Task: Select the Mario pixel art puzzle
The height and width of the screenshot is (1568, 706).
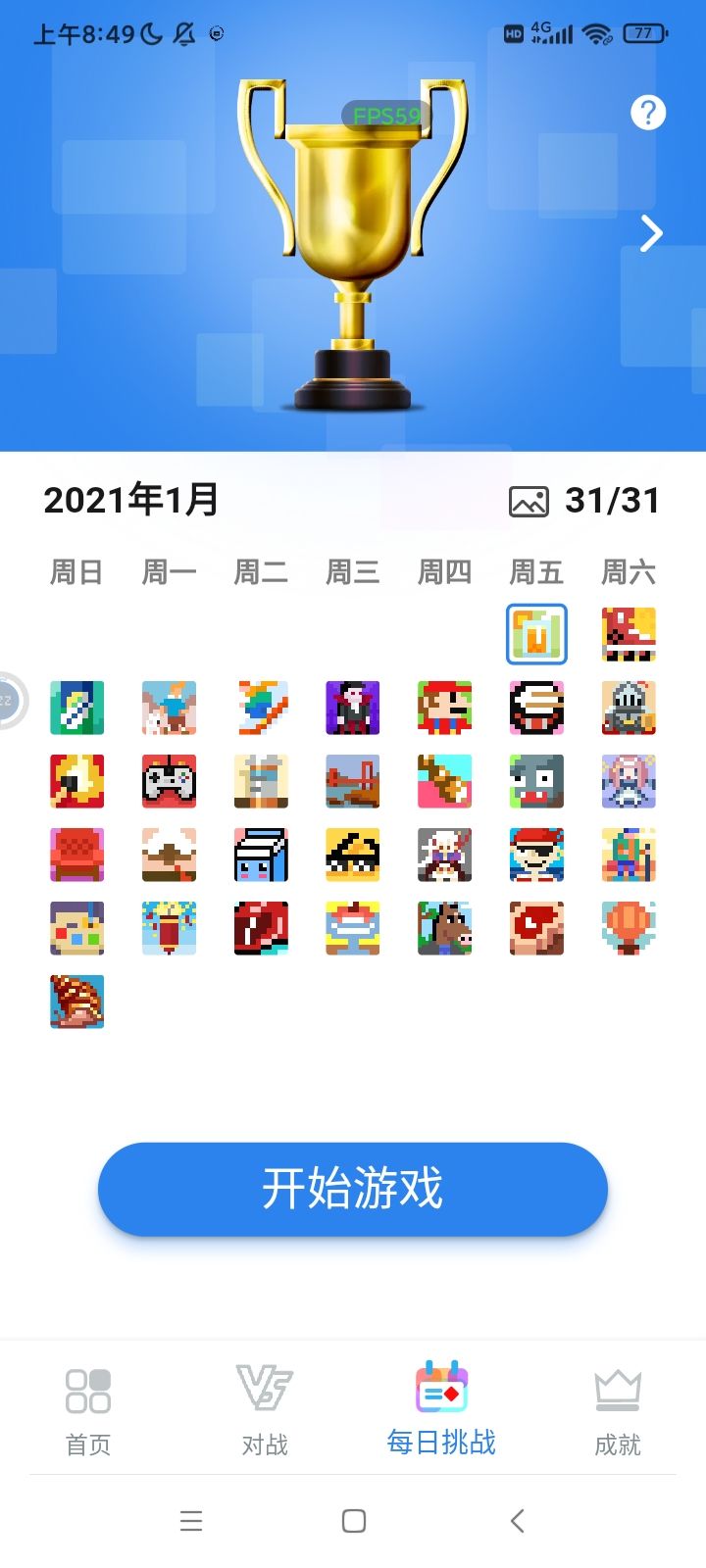Action: [444, 708]
